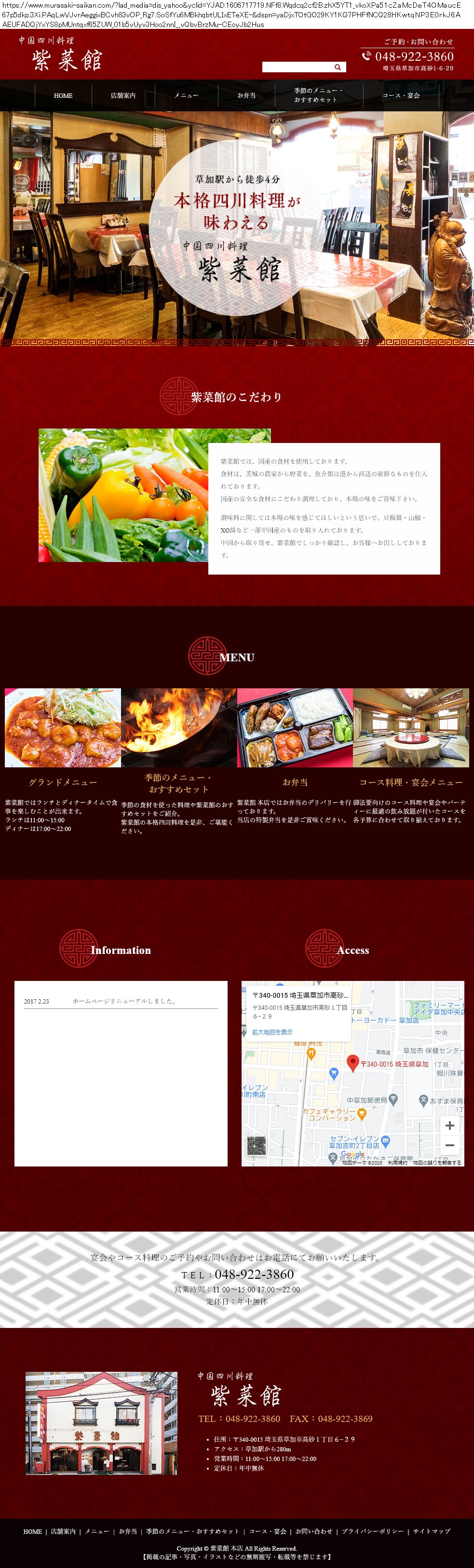Open HOME in the top navigation
Screen dimensions: 474x1568
point(63,95)
